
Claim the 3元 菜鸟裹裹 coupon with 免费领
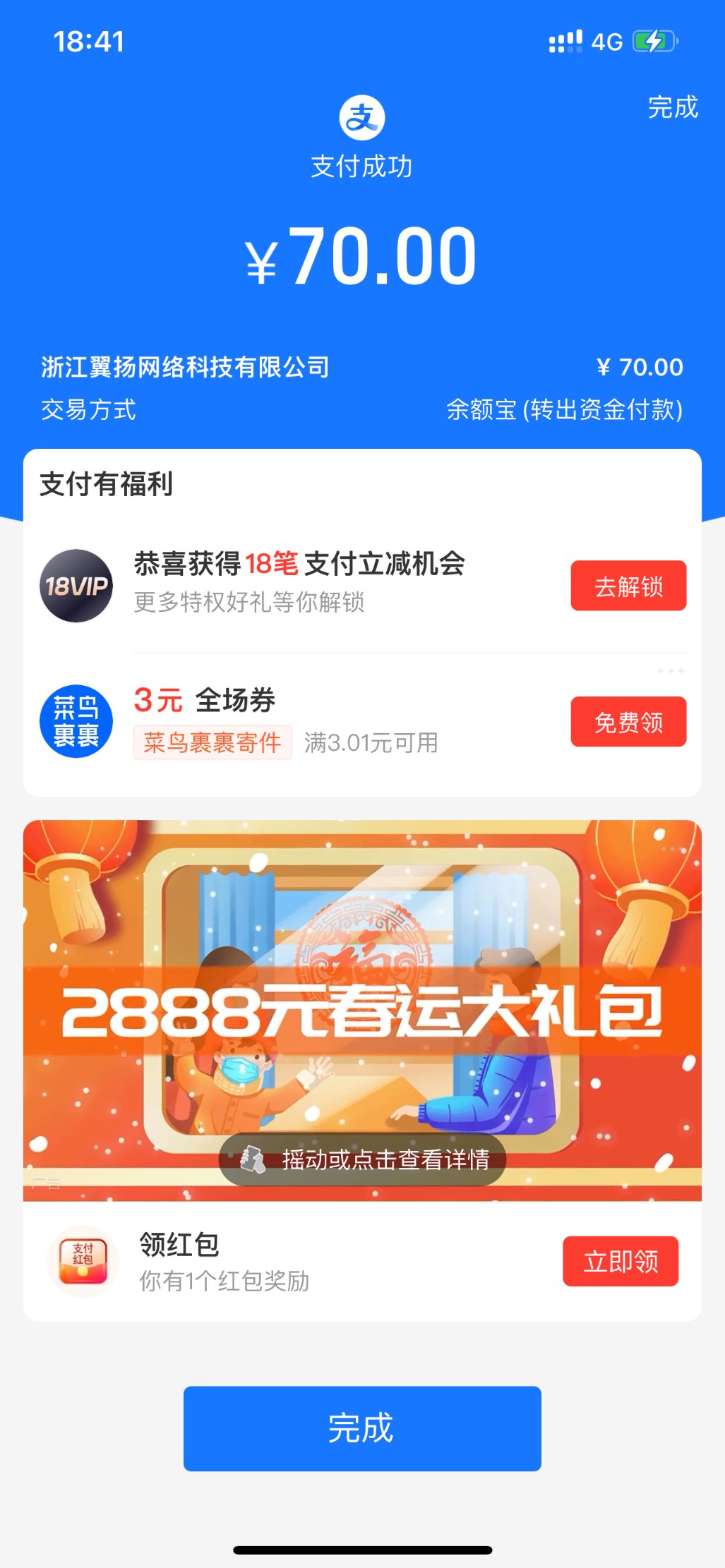click(x=628, y=722)
